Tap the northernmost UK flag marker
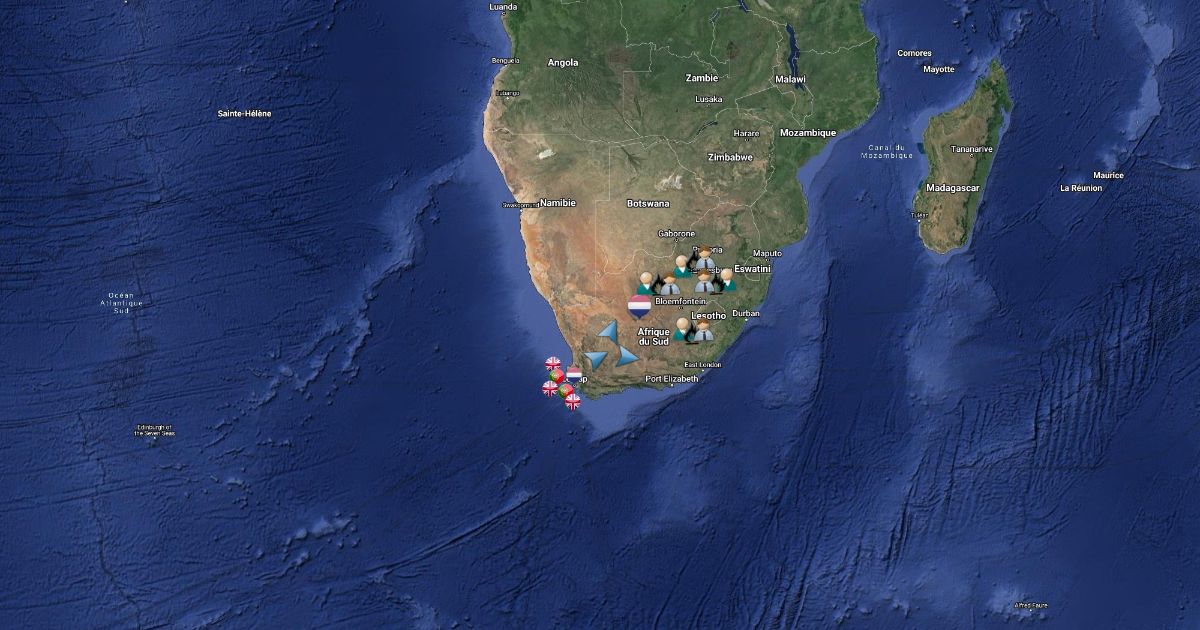 point(552,364)
